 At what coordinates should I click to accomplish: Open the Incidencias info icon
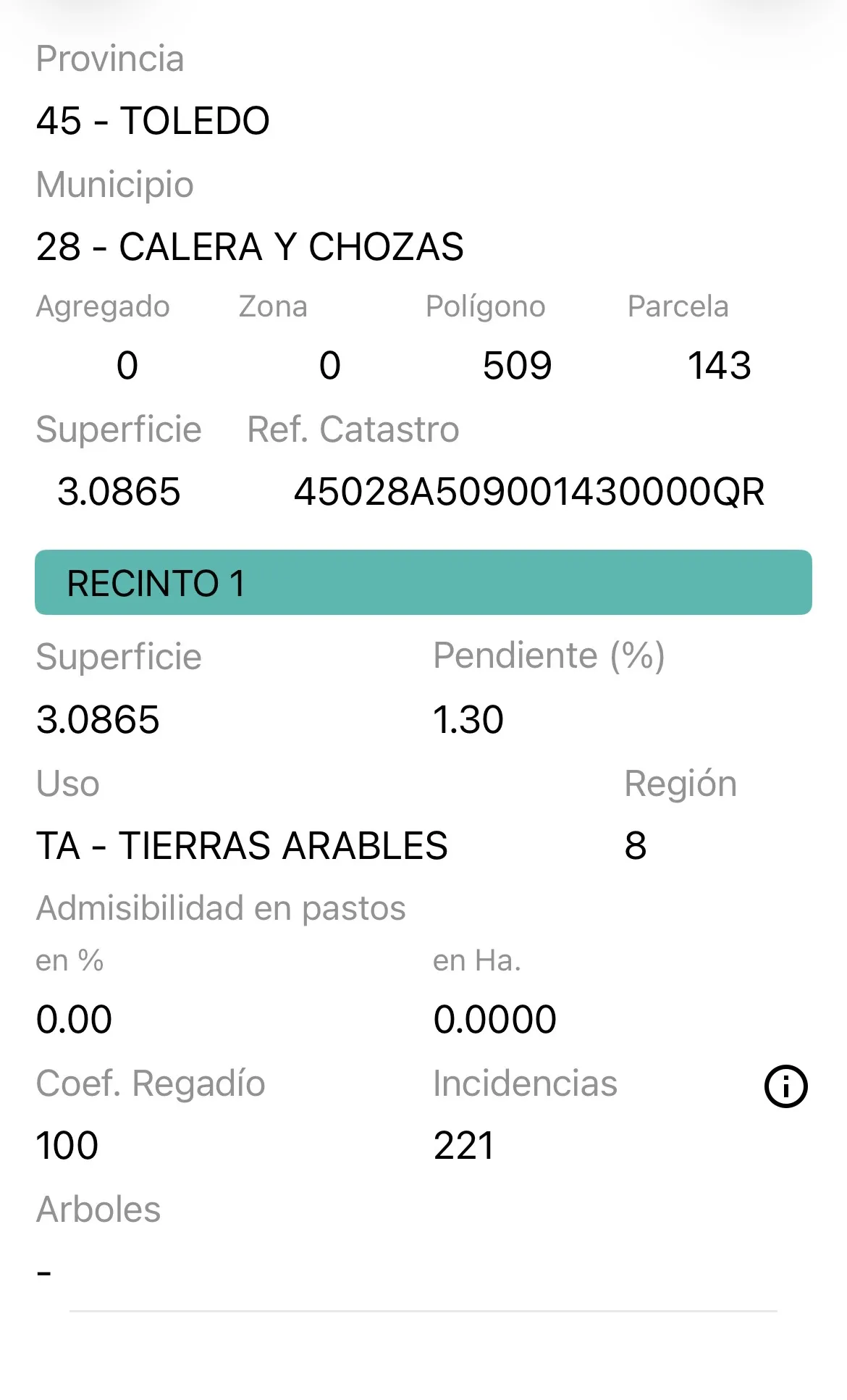pos(785,1086)
